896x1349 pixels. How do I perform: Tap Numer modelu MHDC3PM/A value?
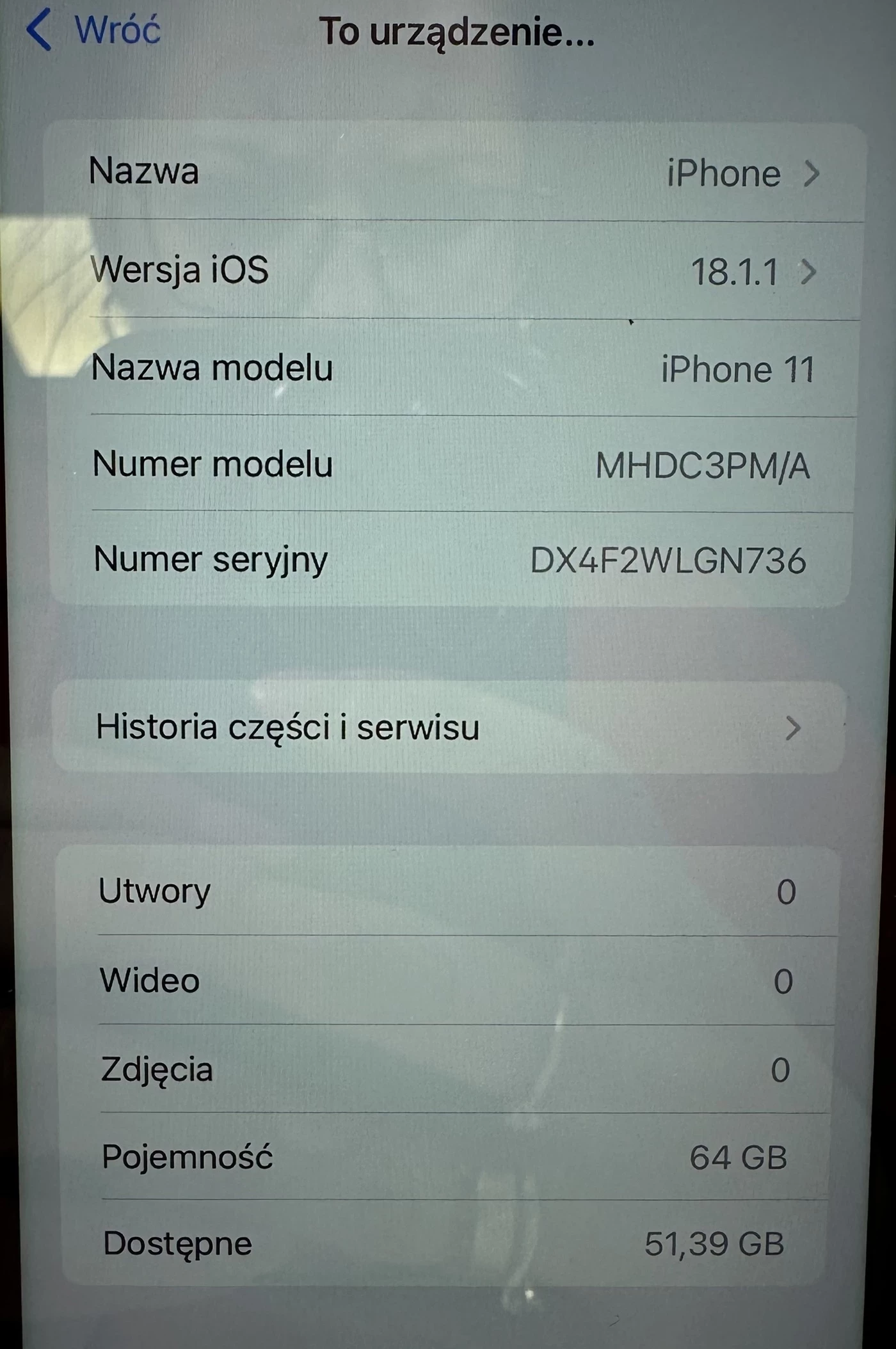coord(702,465)
